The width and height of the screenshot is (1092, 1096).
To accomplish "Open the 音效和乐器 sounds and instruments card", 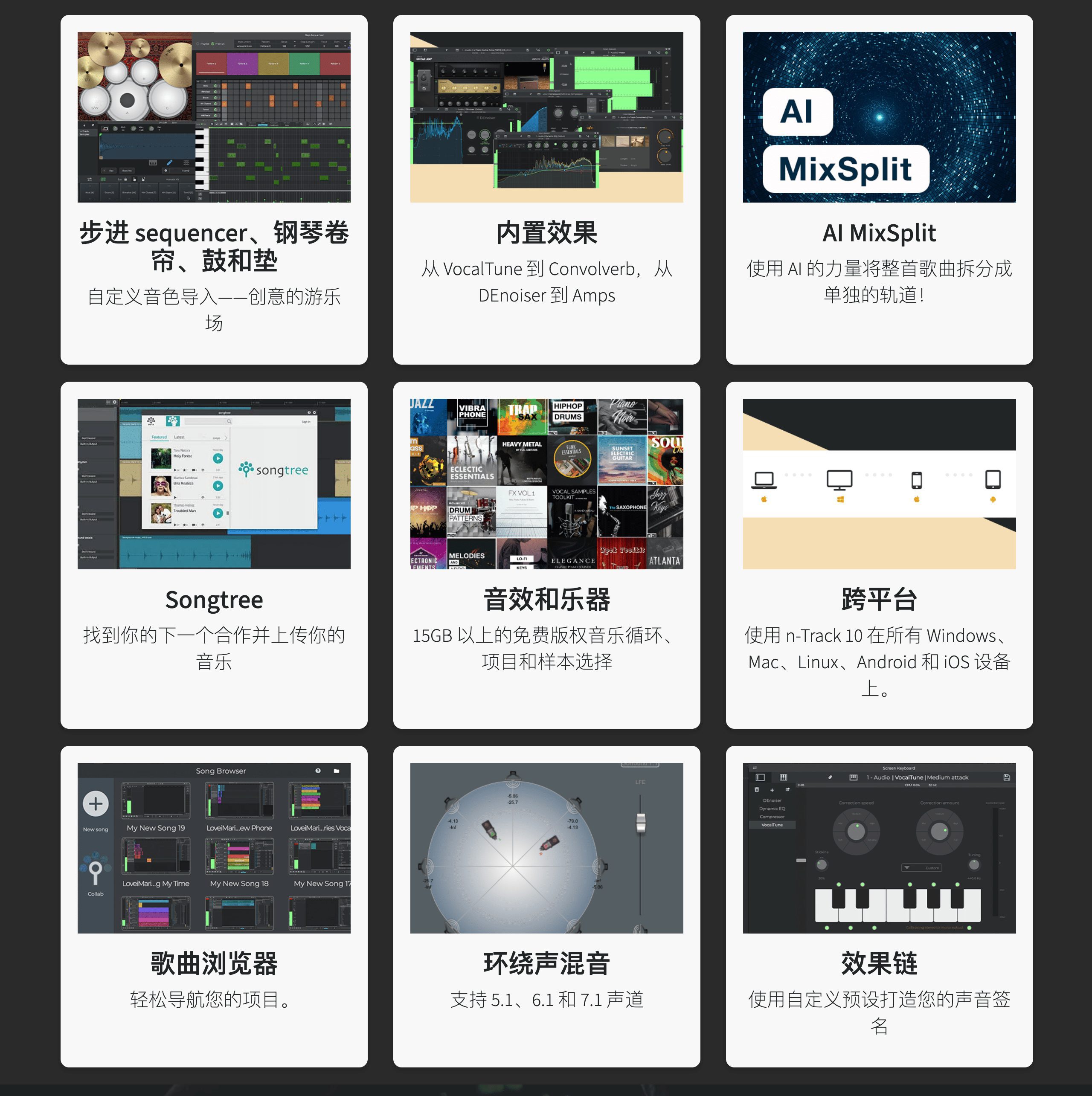I will pyautogui.click(x=546, y=599).
